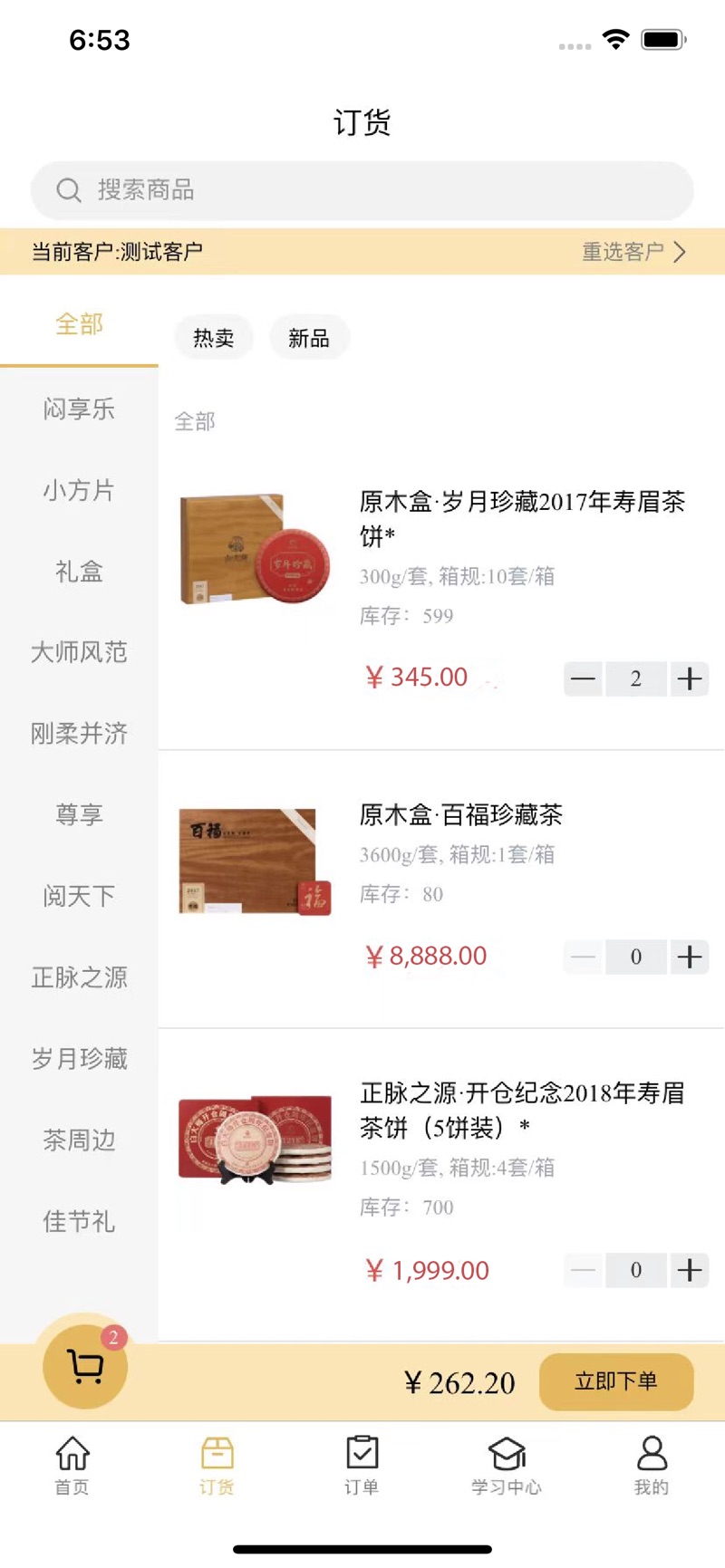
Task: Decrease quantity of 岁月珍藏2017年寿眉茶饼
Action: tap(584, 678)
